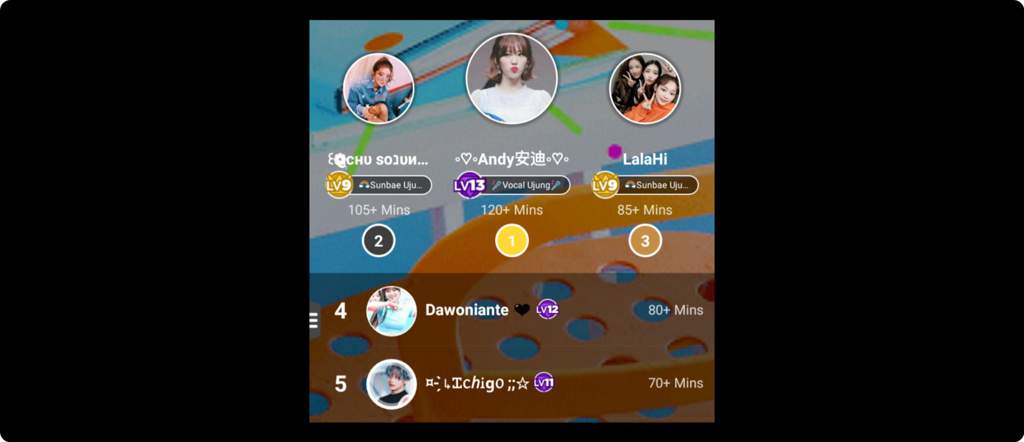
Task: View the second-ranked Chu Sojun profile
Action: [x=378, y=88]
